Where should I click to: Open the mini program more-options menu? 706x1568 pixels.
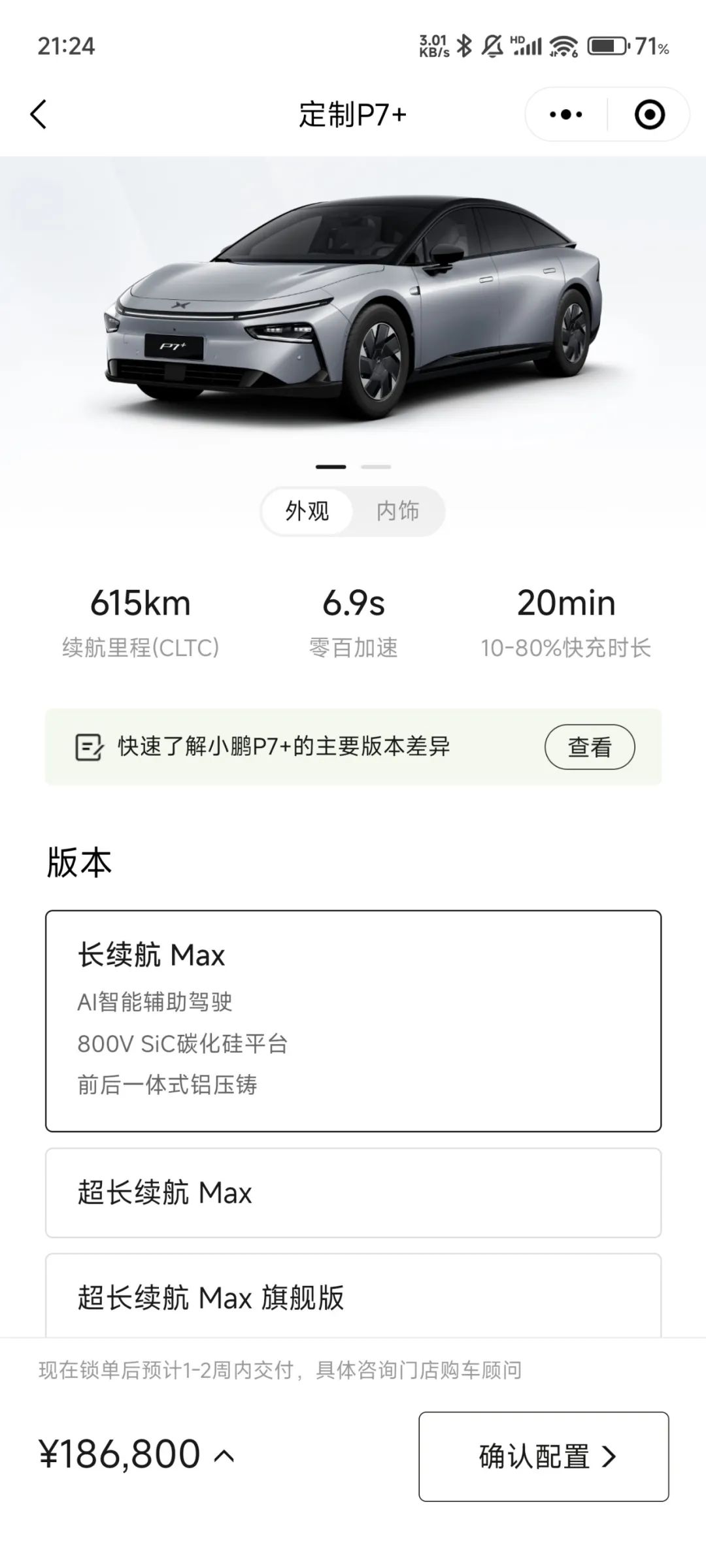(566, 115)
